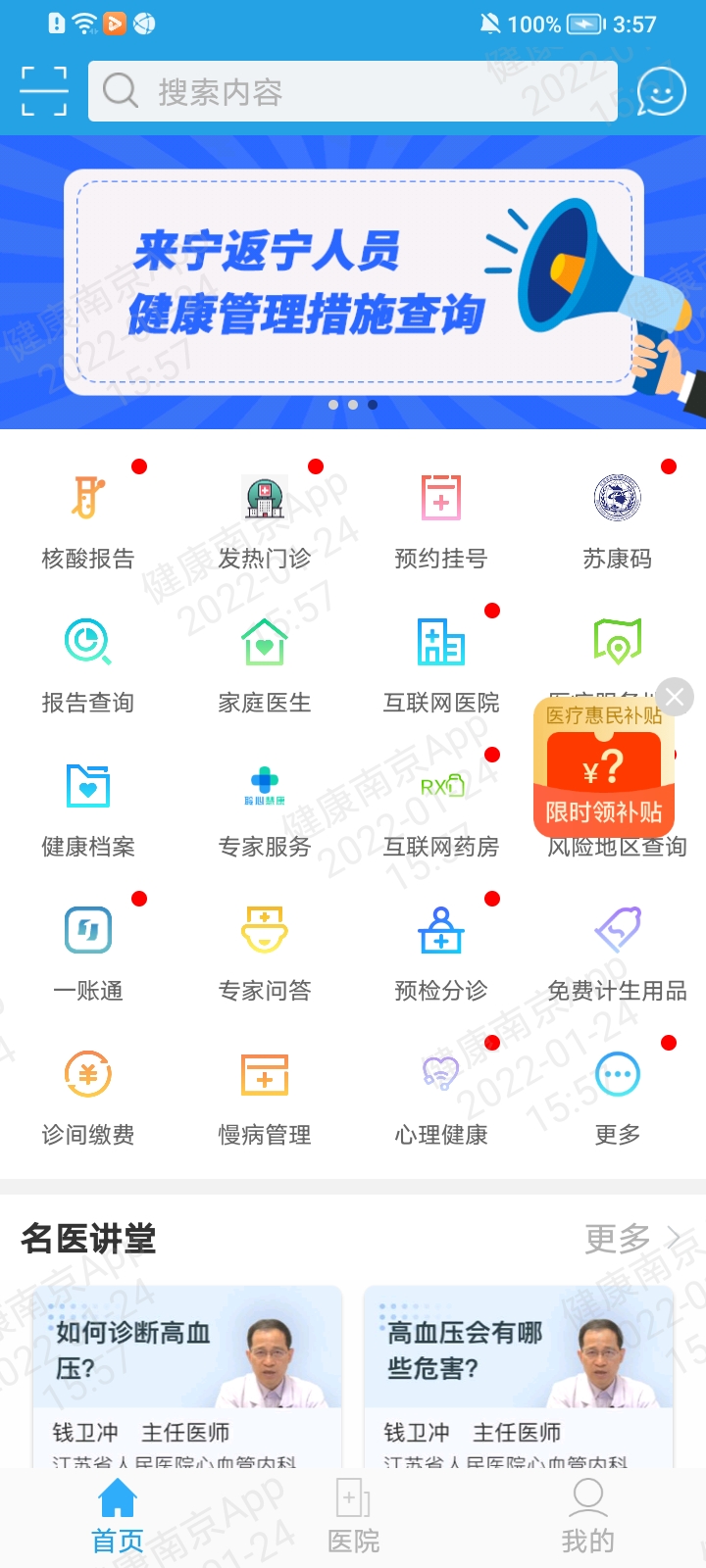Open the customer service smiley icon

pyautogui.click(x=661, y=91)
